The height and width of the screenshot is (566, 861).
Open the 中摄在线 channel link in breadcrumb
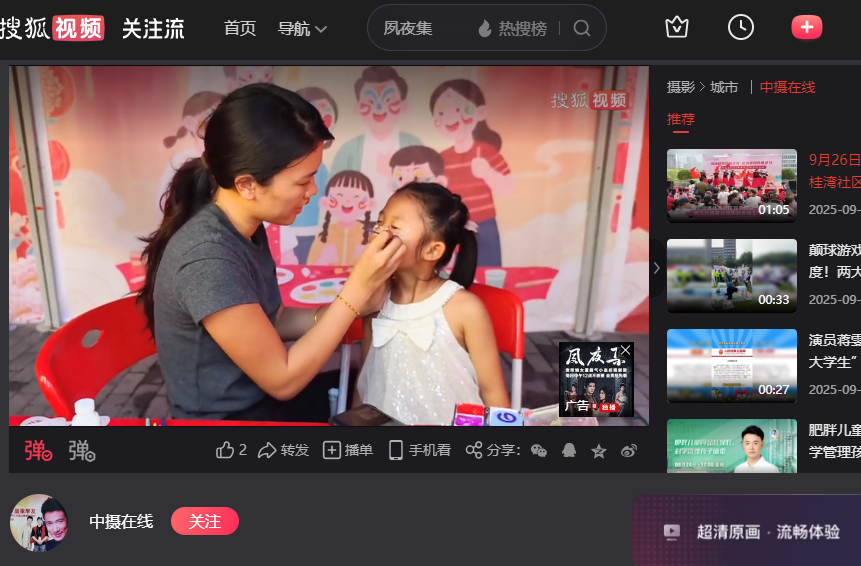coord(787,87)
